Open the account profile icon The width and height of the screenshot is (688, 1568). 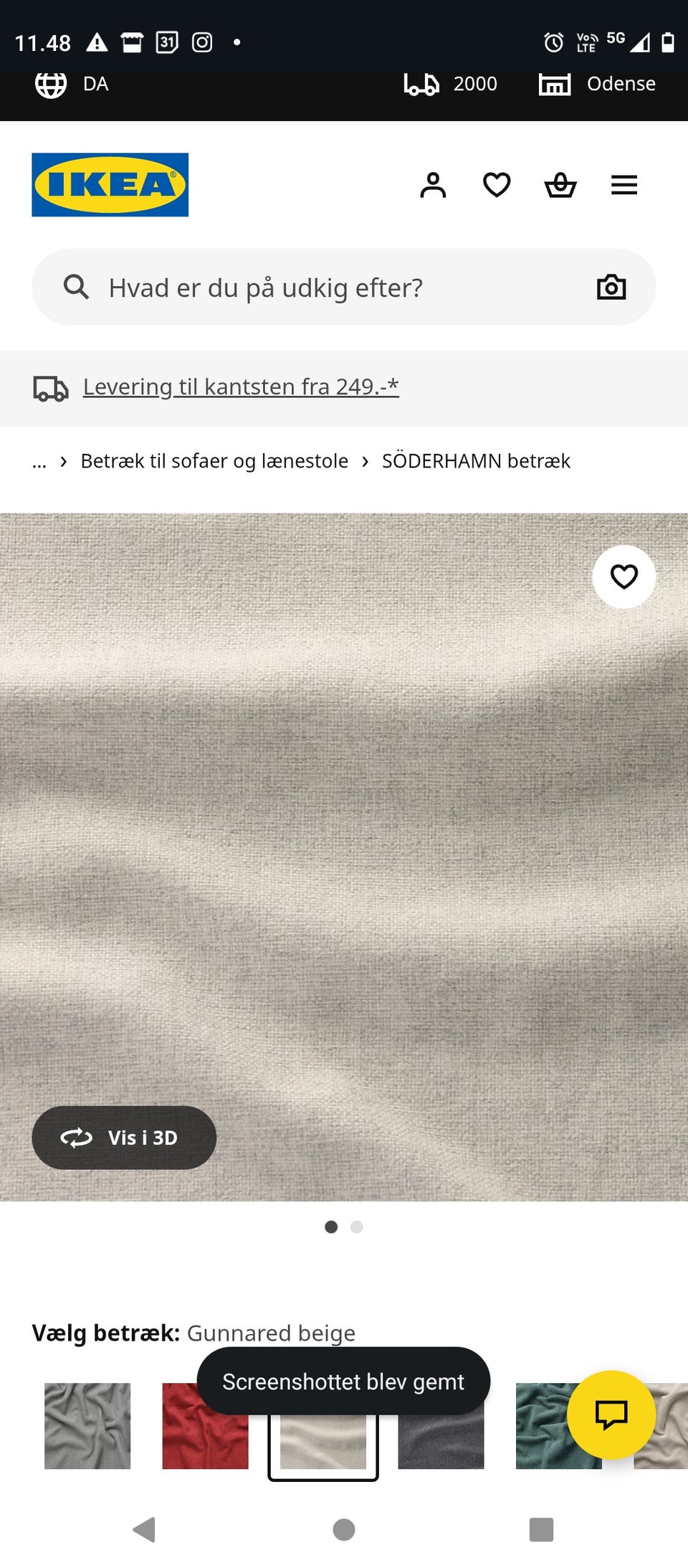coord(433,185)
